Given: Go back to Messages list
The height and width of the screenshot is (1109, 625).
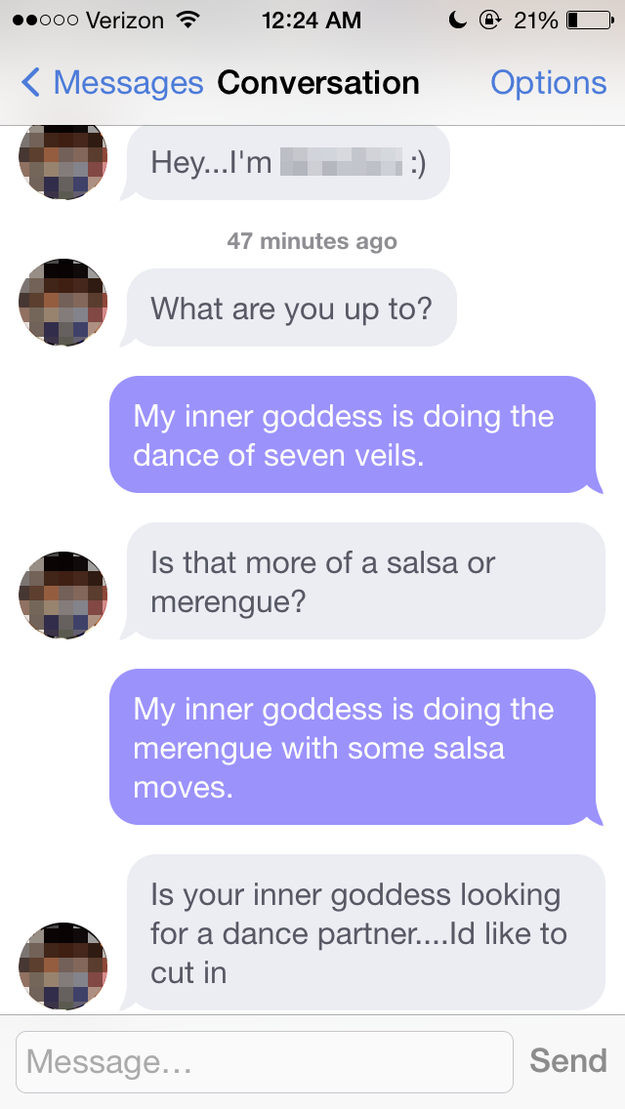Looking at the screenshot, I should pos(110,83).
